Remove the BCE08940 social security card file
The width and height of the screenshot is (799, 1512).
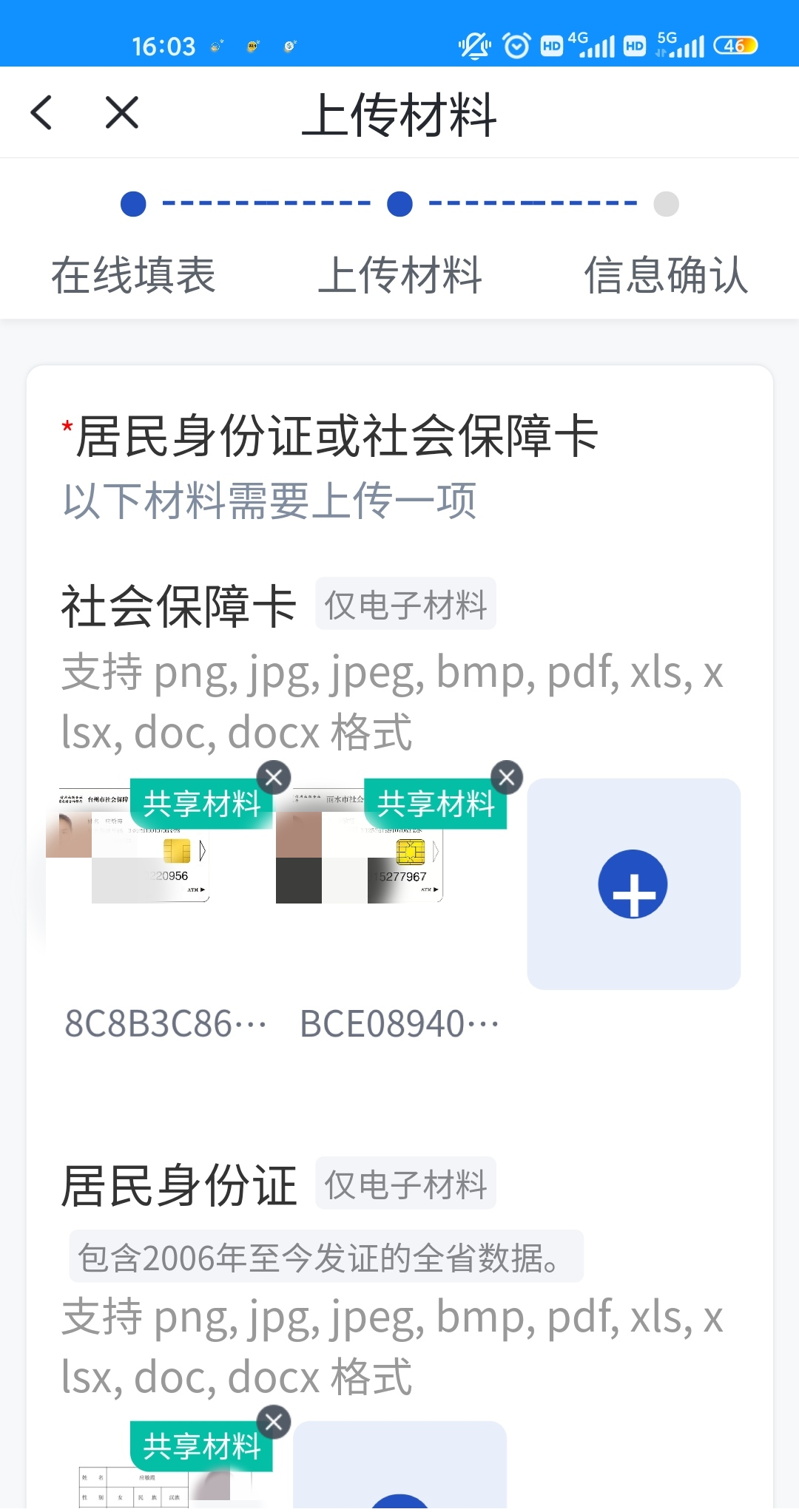click(507, 777)
